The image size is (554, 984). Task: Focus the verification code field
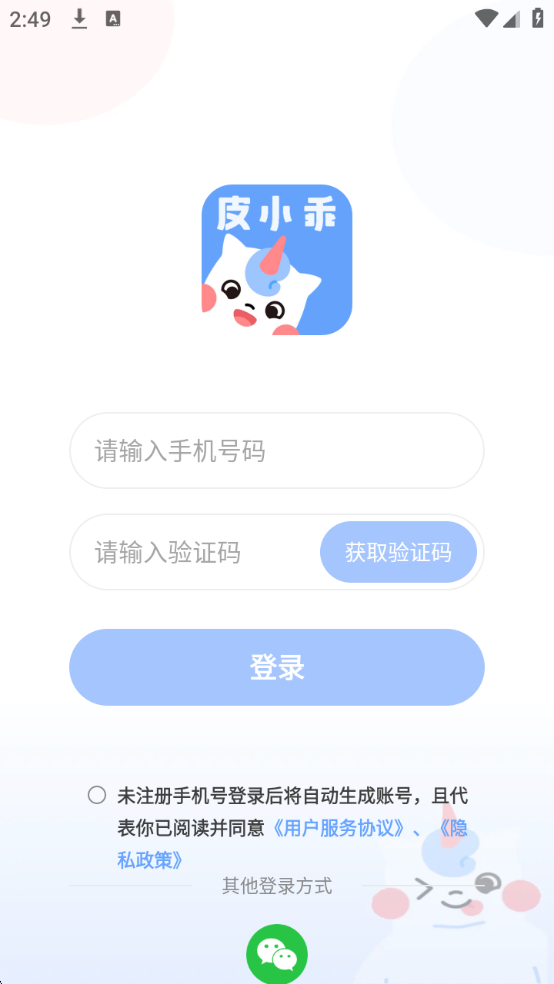[194, 553]
